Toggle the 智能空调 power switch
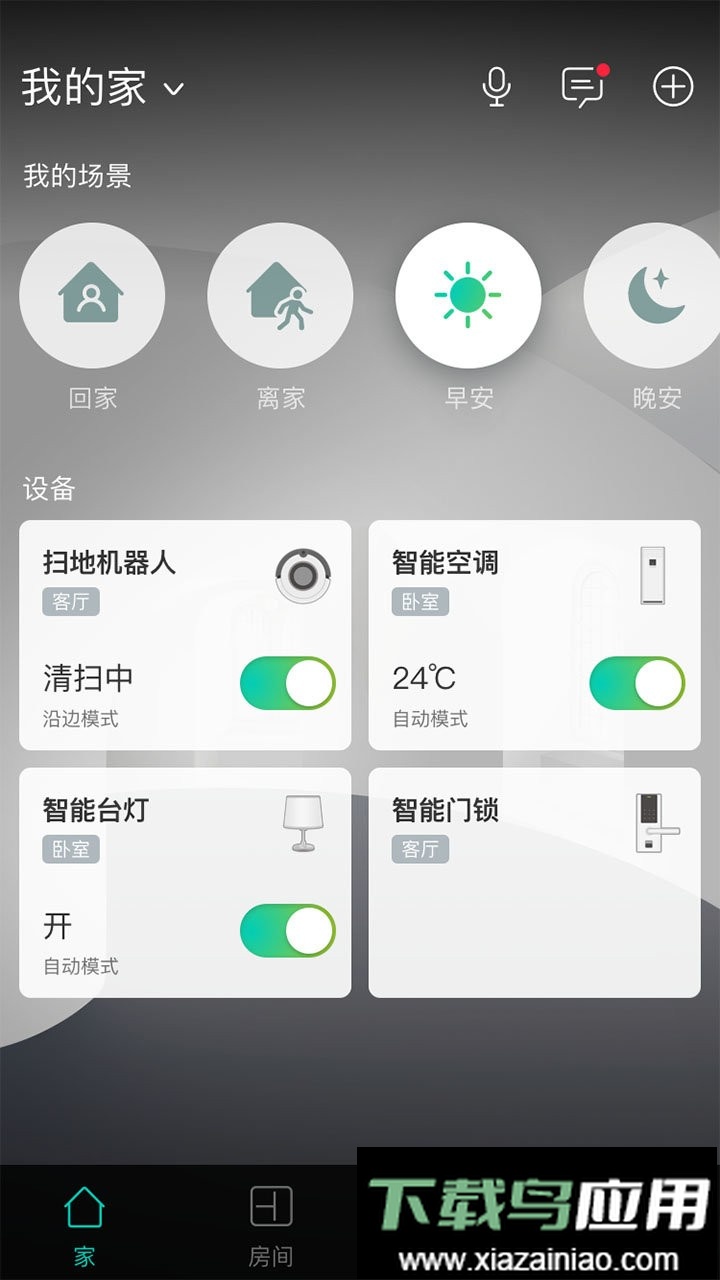This screenshot has height=1280, width=720. [x=637, y=683]
